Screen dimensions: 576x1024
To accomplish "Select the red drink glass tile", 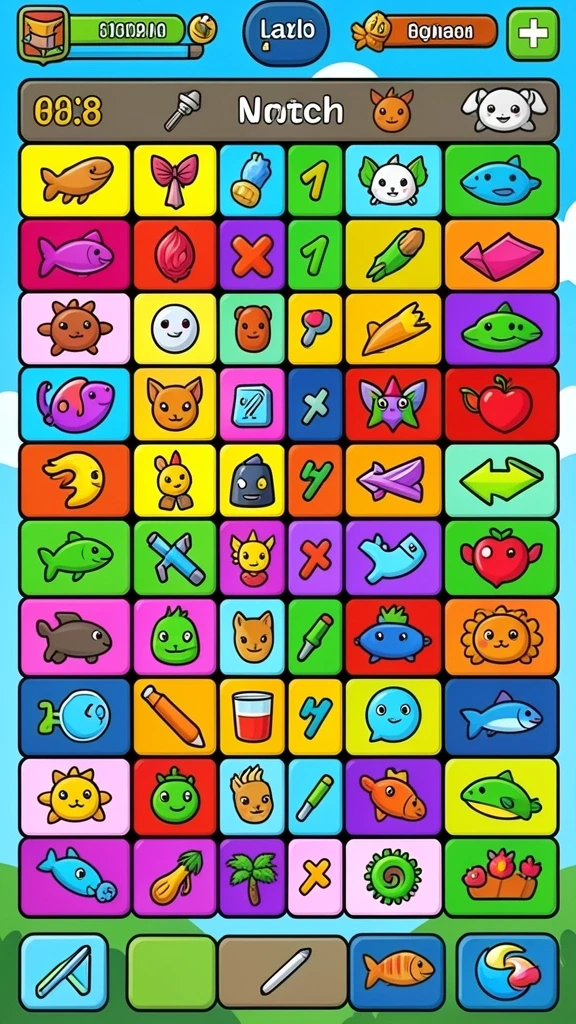I will pos(252,716).
